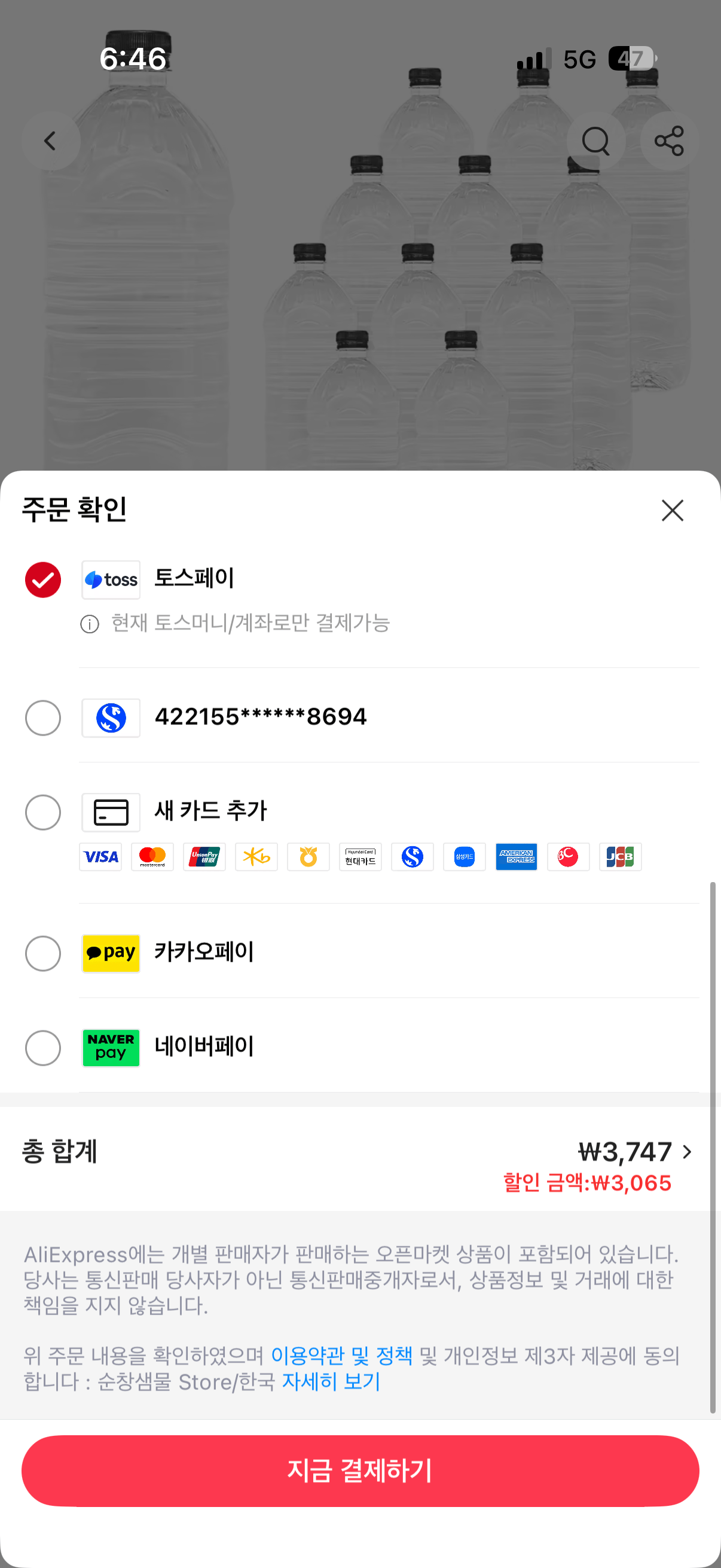This screenshot has height=1568, width=721.
Task: Select the UnionPay card icon
Action: point(204,857)
